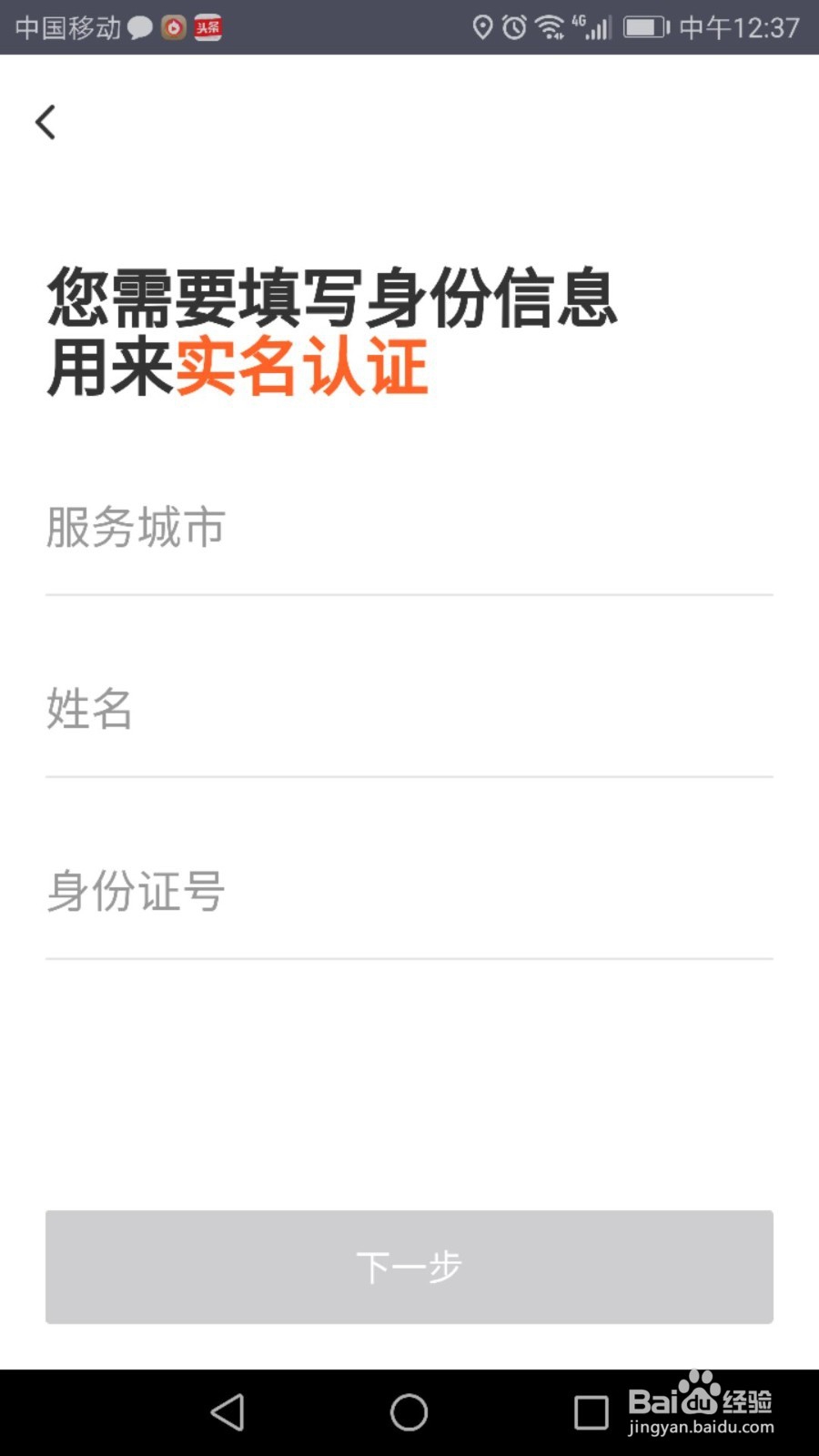
Task: Tap the 服务城市 service city field
Action: tap(409, 528)
